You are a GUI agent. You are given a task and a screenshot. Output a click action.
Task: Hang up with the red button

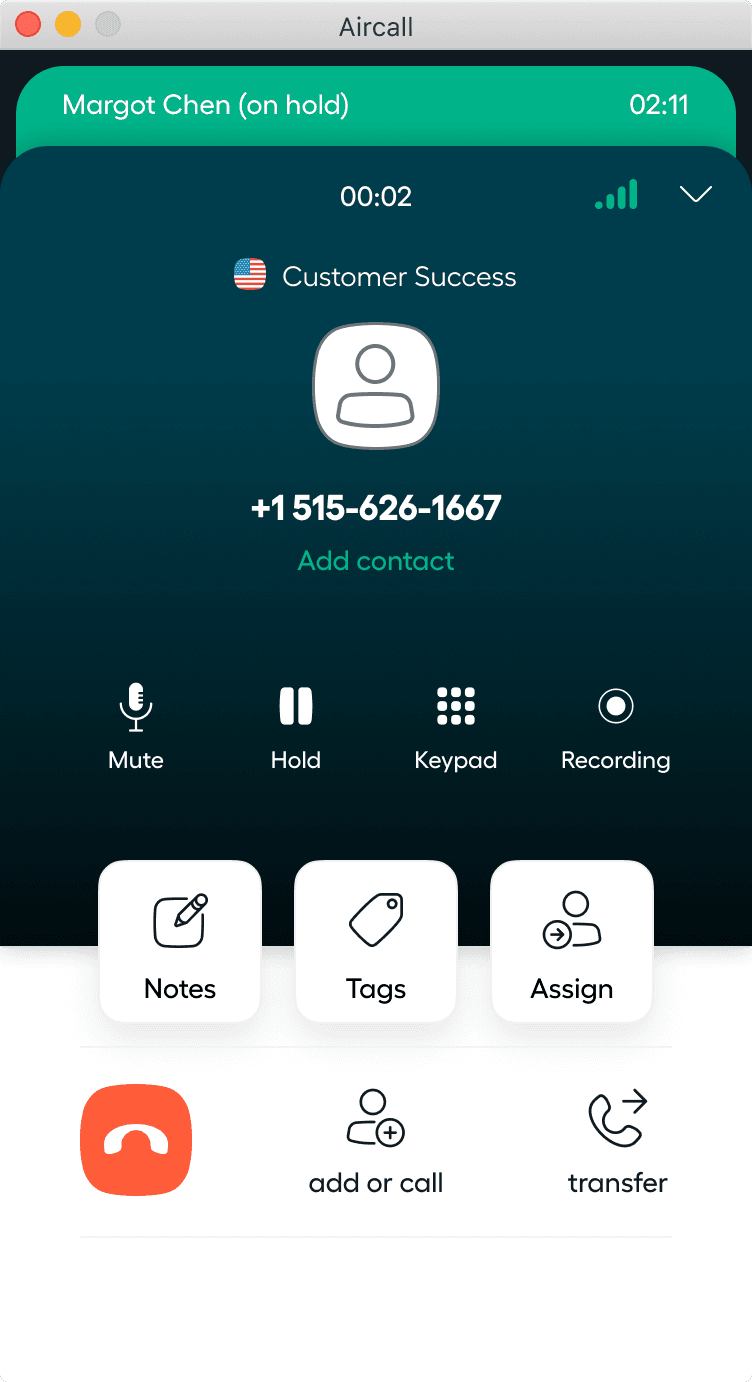[136, 1141]
